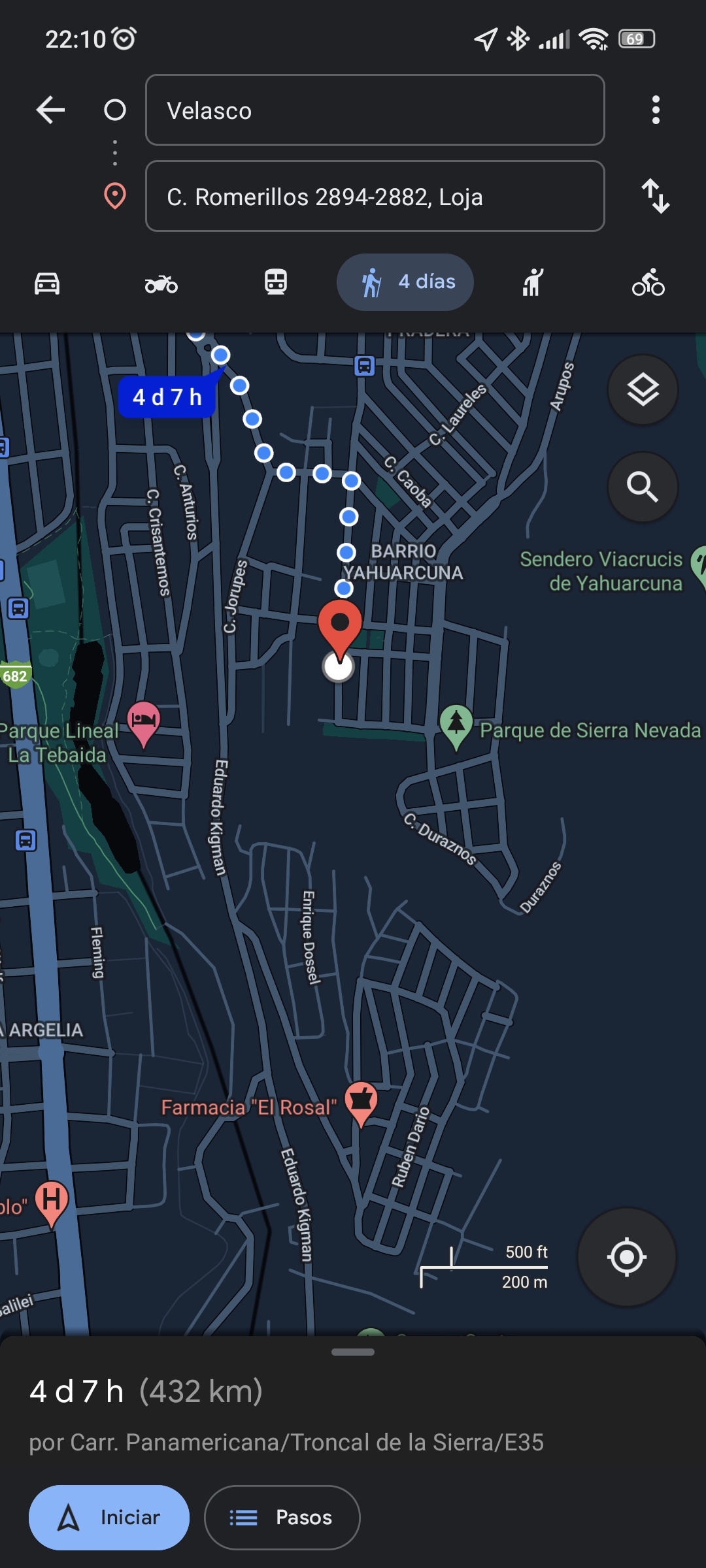This screenshot has height=1568, width=706.
Task: Center the map on my location
Action: click(626, 1256)
